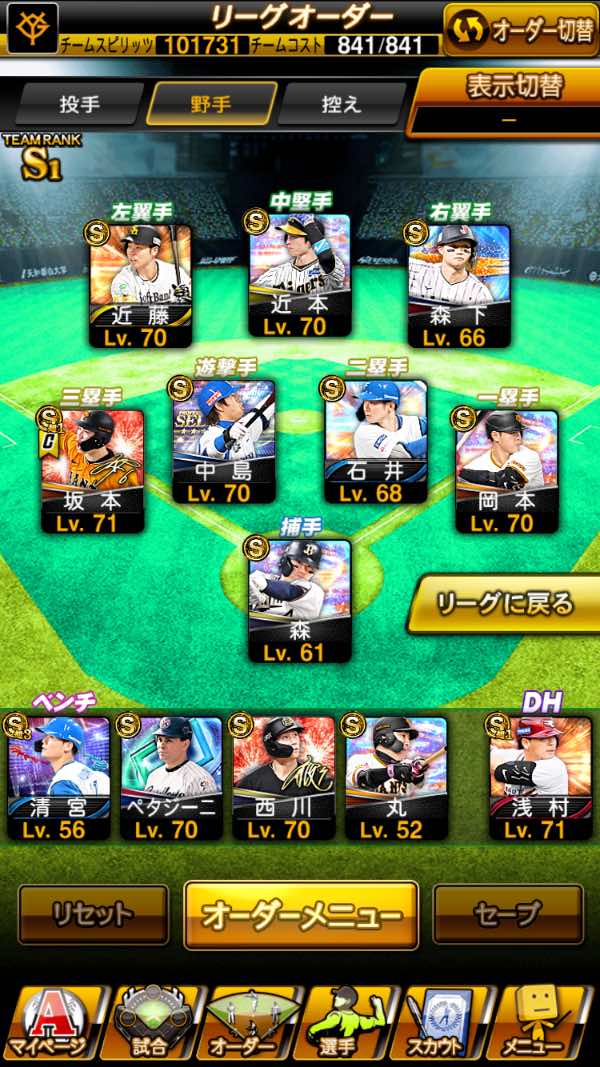Select catcher 森 card
Screen dimensions: 600x1067
(x=300, y=600)
